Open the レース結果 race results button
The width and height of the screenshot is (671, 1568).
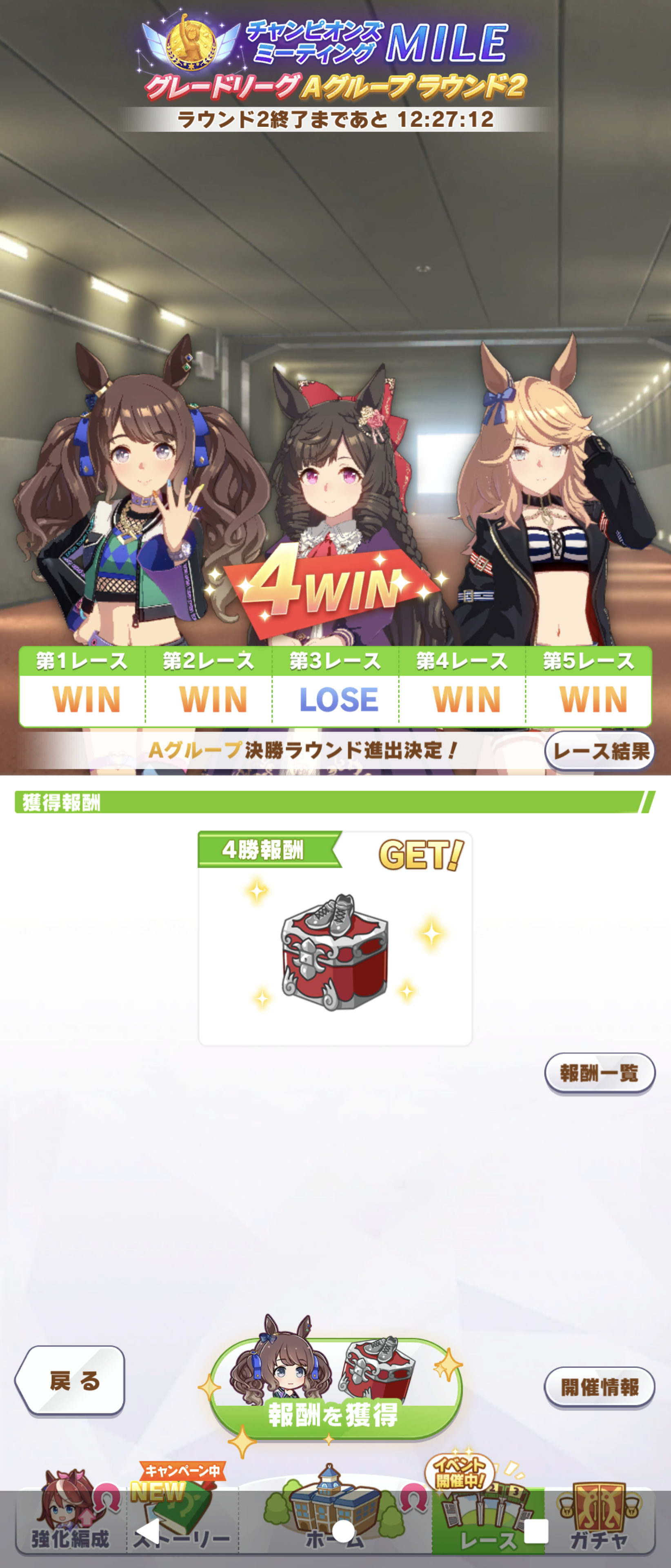(599, 751)
